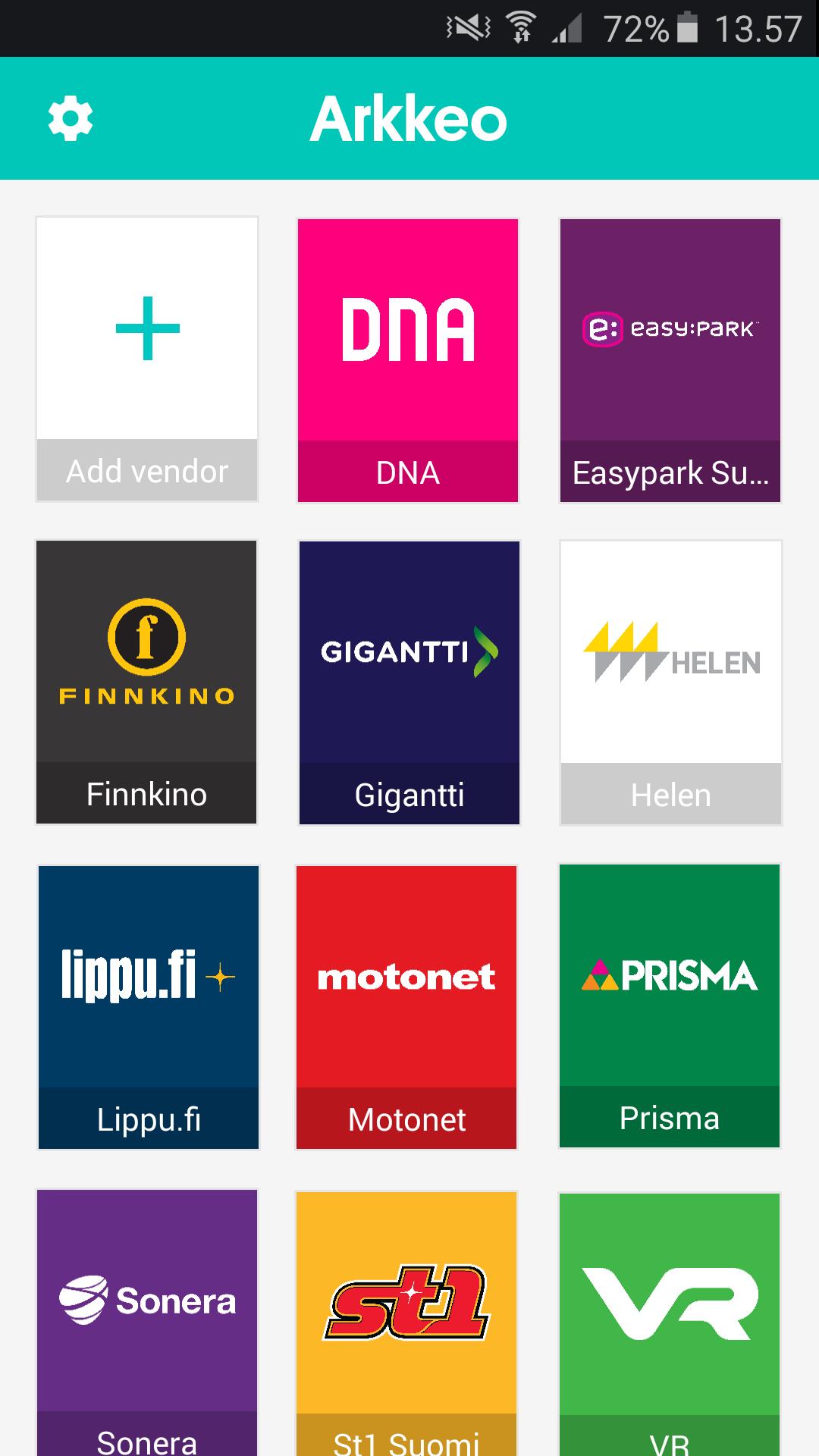View the Lippu.fi vendor
Viewport: 819px width, 1456px height.
tap(149, 1006)
